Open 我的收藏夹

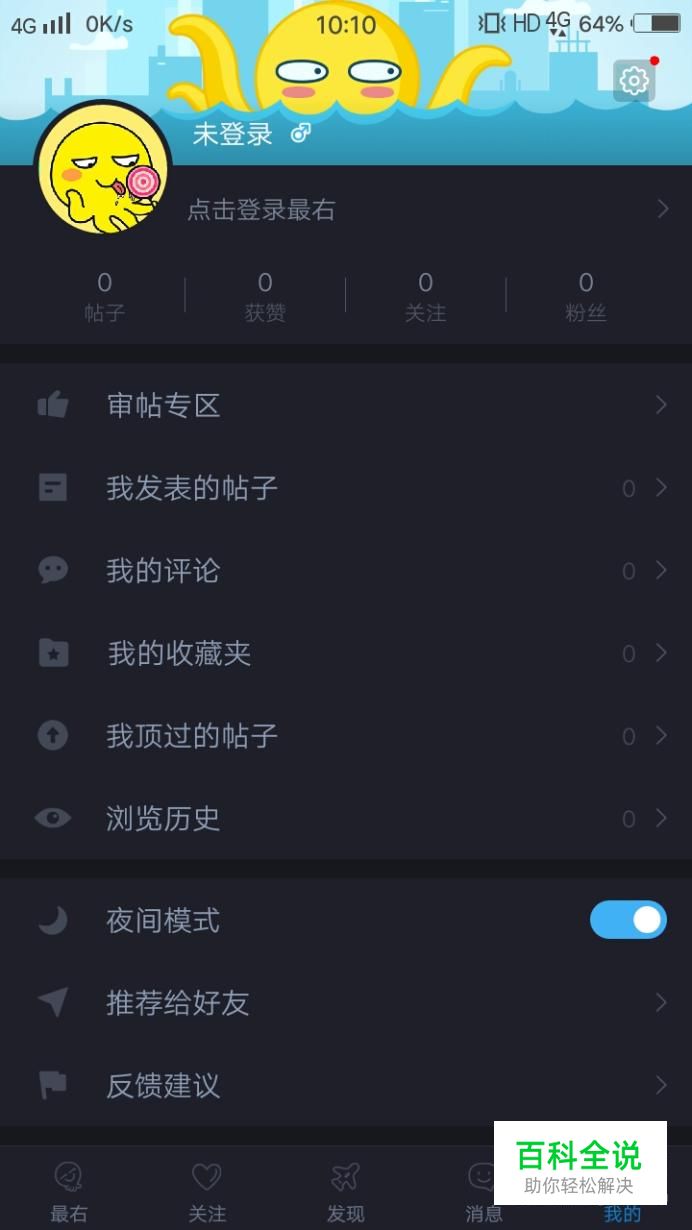(346, 653)
